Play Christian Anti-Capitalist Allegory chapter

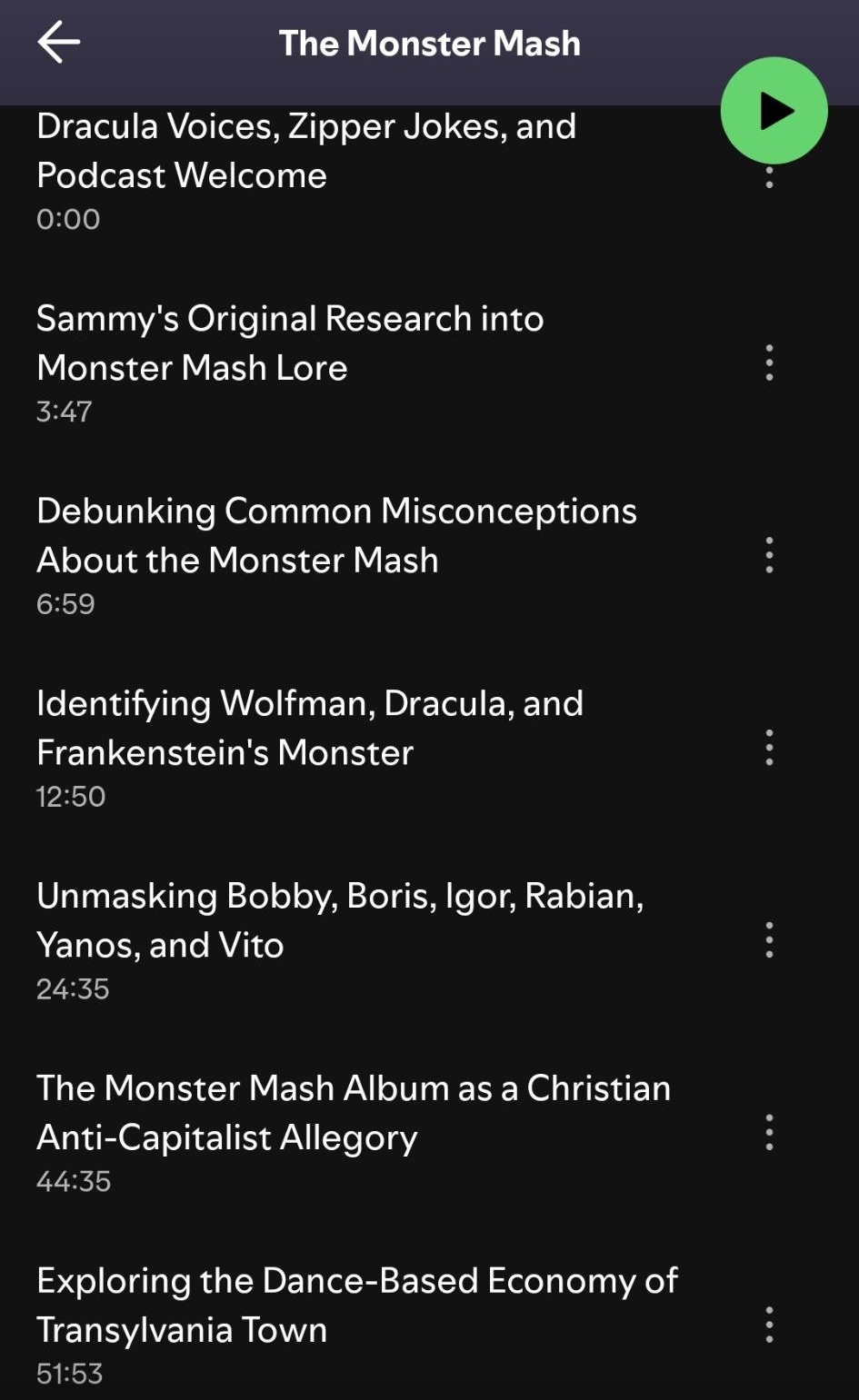tap(353, 1113)
